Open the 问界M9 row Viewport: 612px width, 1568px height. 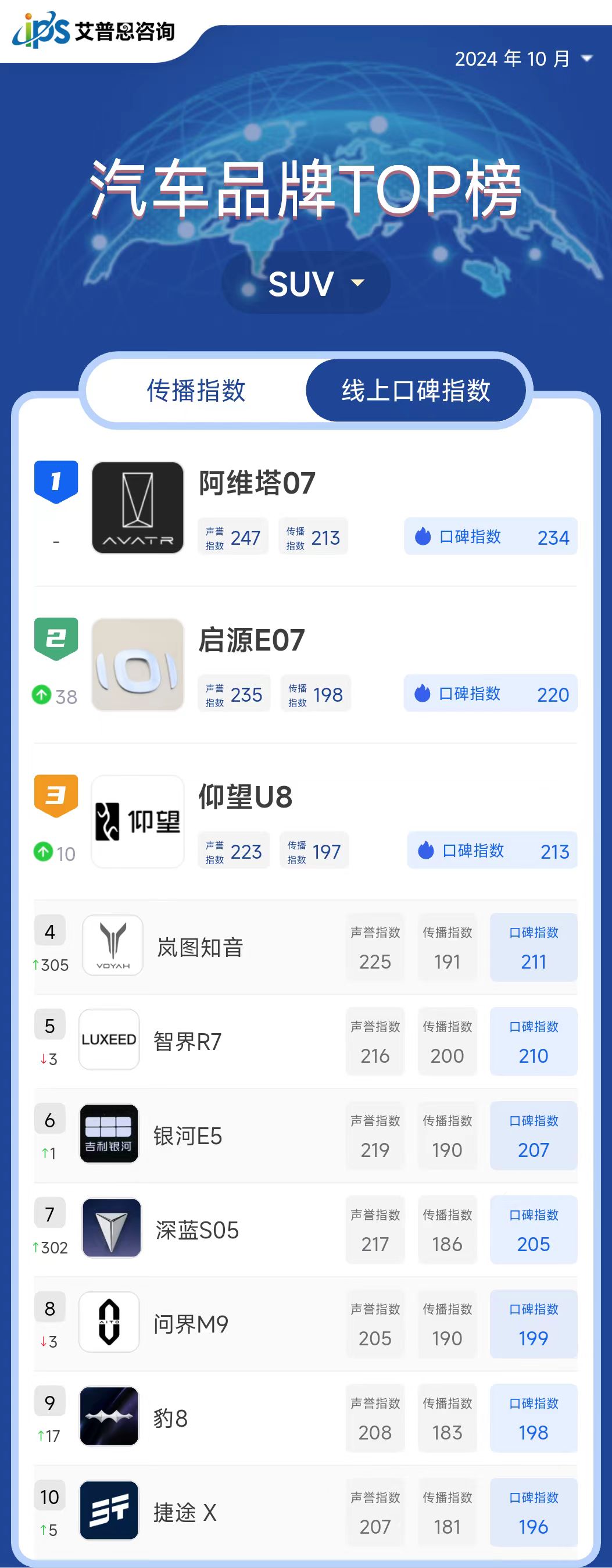pos(191,1324)
